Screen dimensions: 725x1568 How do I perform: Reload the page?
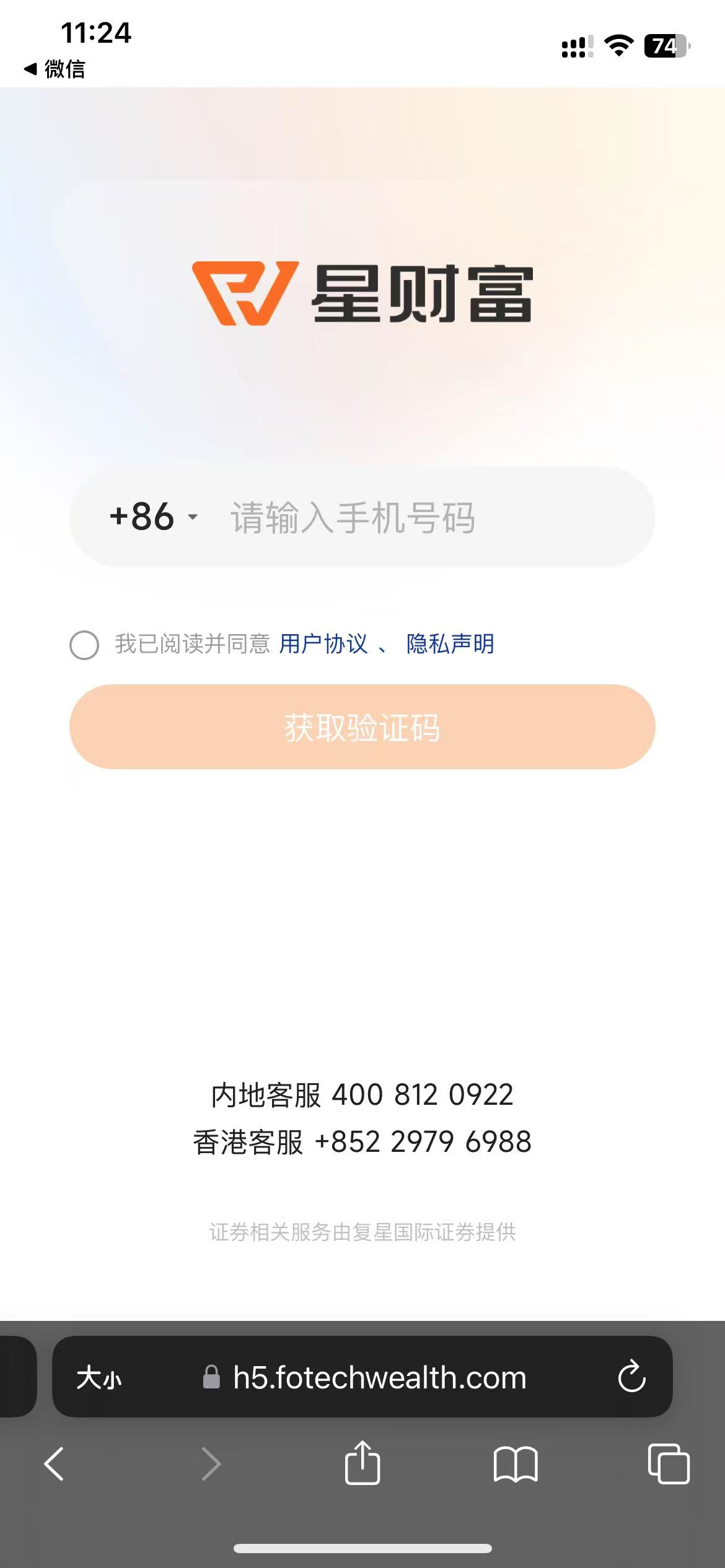[x=631, y=1377]
